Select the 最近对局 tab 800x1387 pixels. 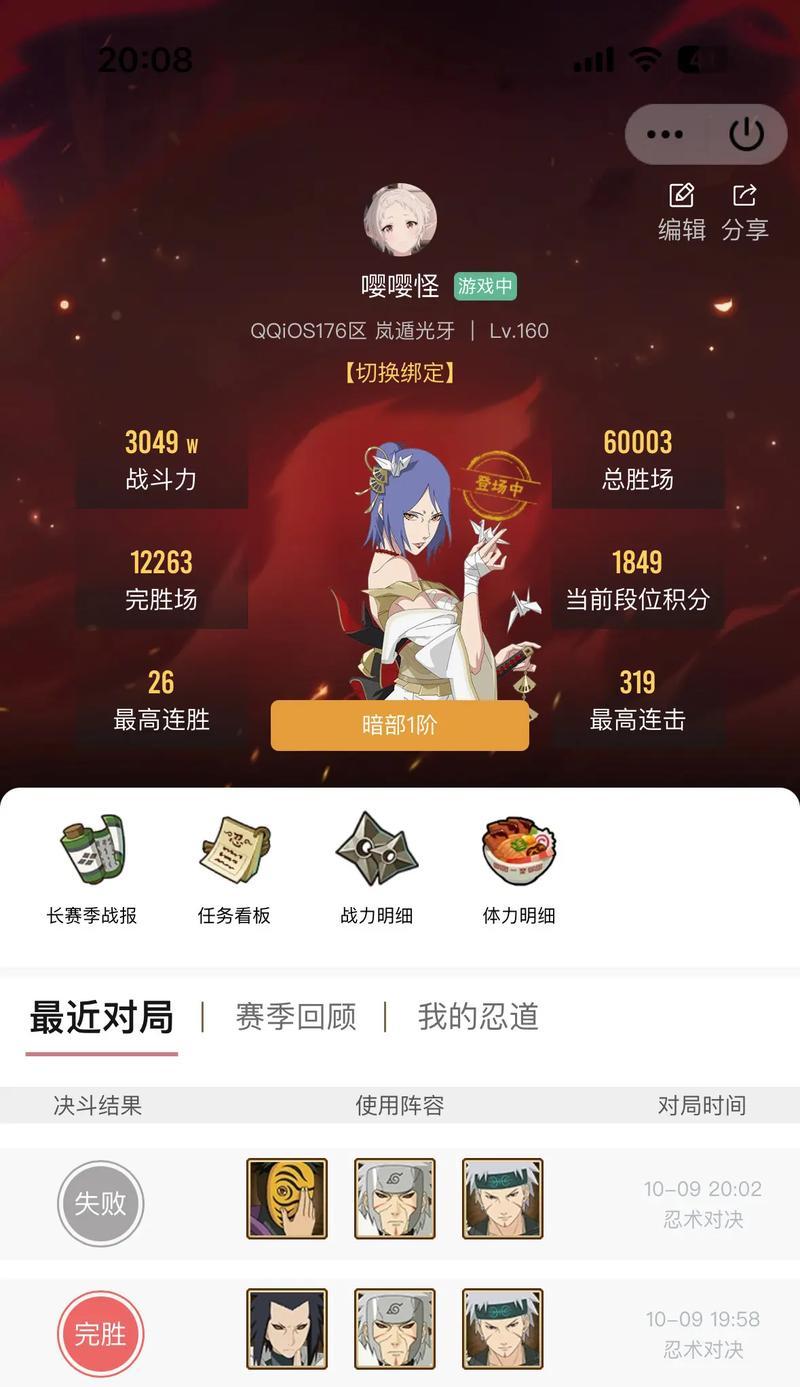pyautogui.click(x=101, y=1017)
